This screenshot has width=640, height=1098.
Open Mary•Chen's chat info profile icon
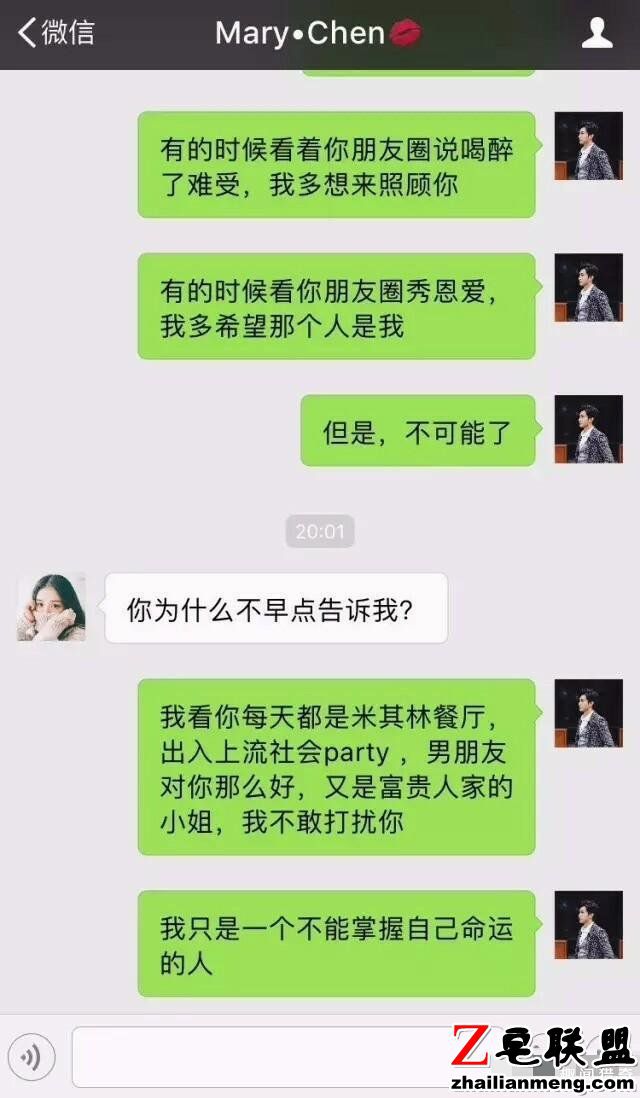tap(597, 33)
